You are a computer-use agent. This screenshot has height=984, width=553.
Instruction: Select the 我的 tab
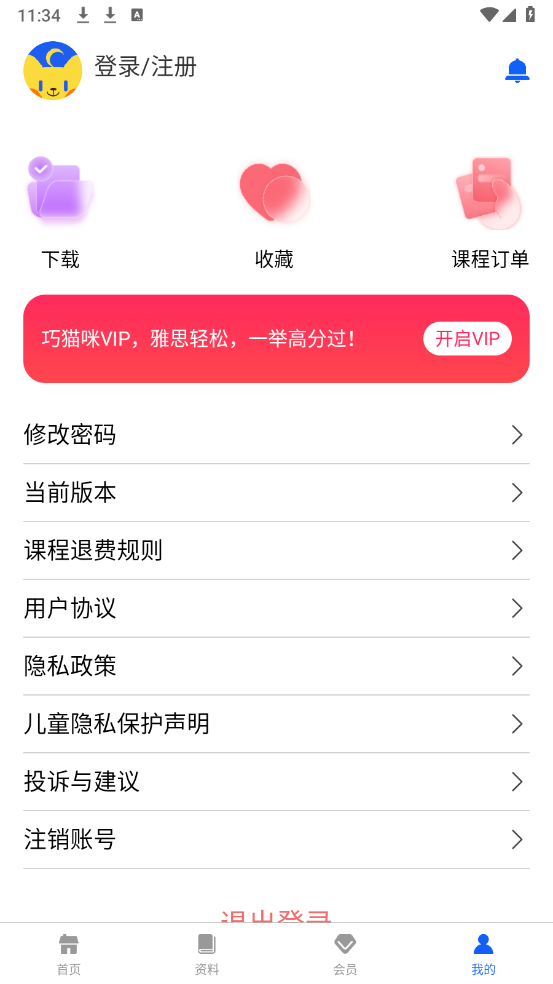coord(483,954)
